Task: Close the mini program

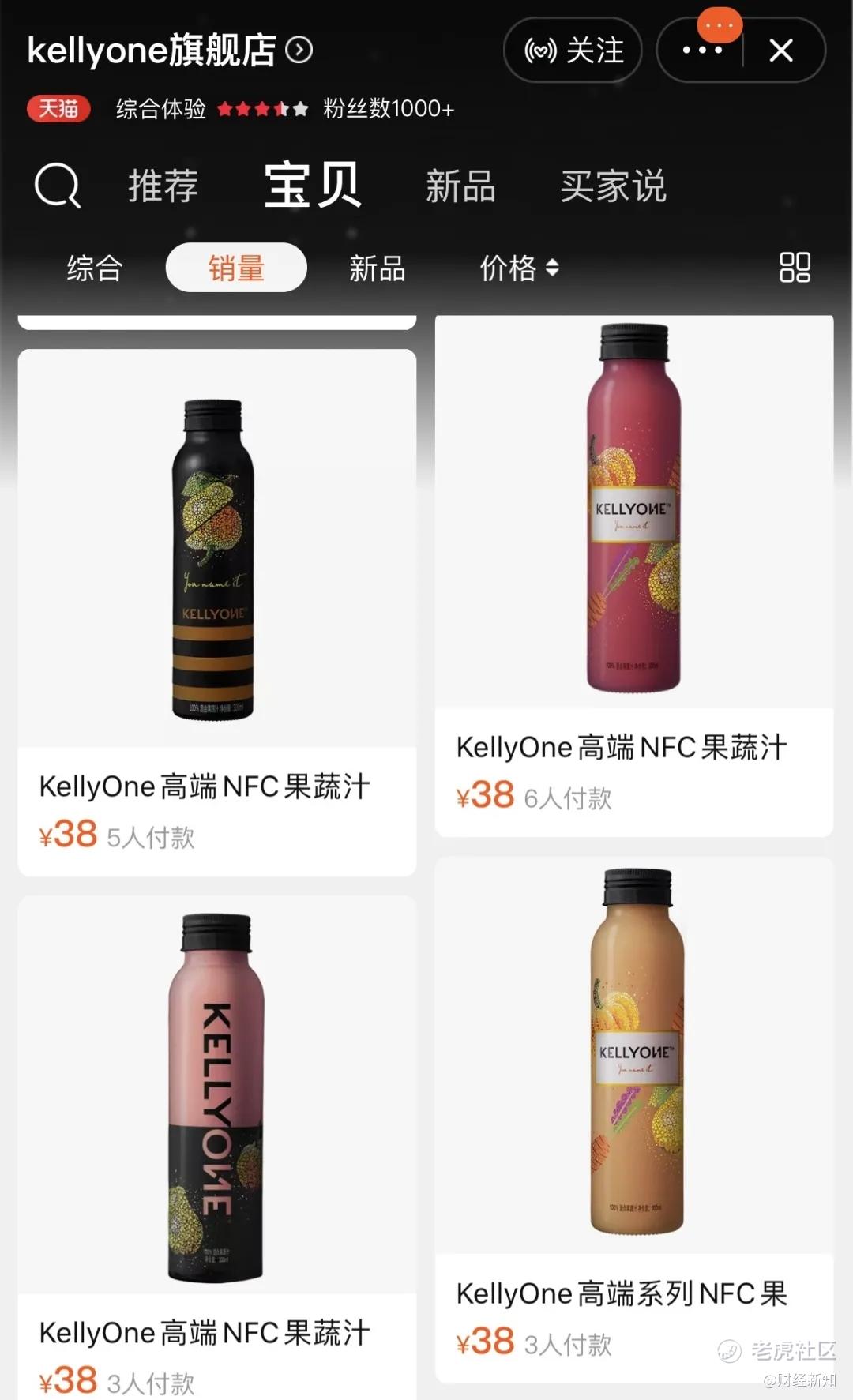Action: pyautogui.click(x=781, y=51)
